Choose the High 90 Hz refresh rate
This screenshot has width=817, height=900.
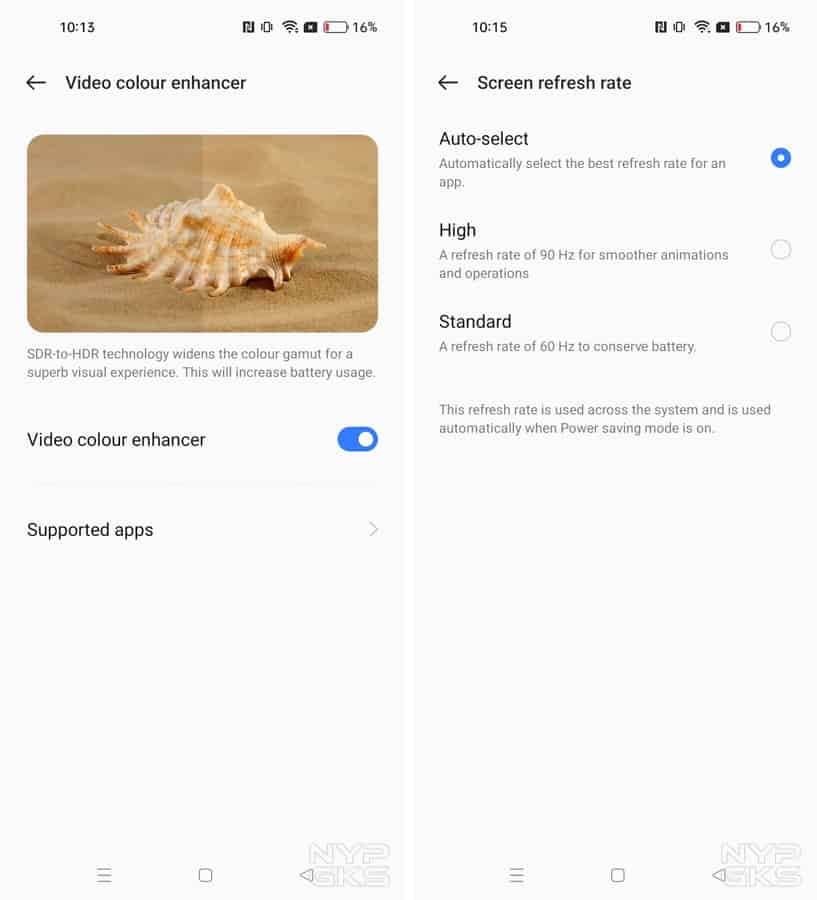click(780, 250)
